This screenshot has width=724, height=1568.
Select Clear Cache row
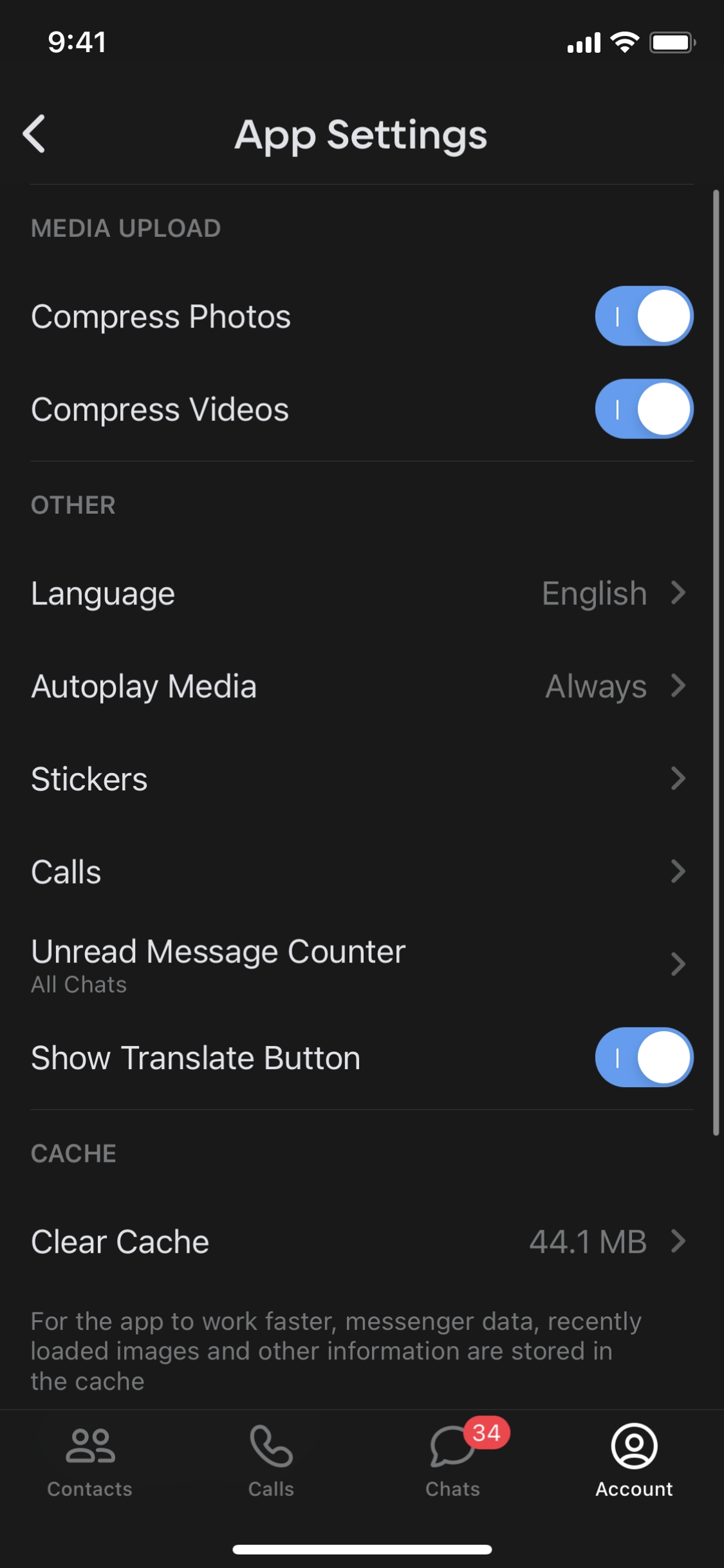360,1241
